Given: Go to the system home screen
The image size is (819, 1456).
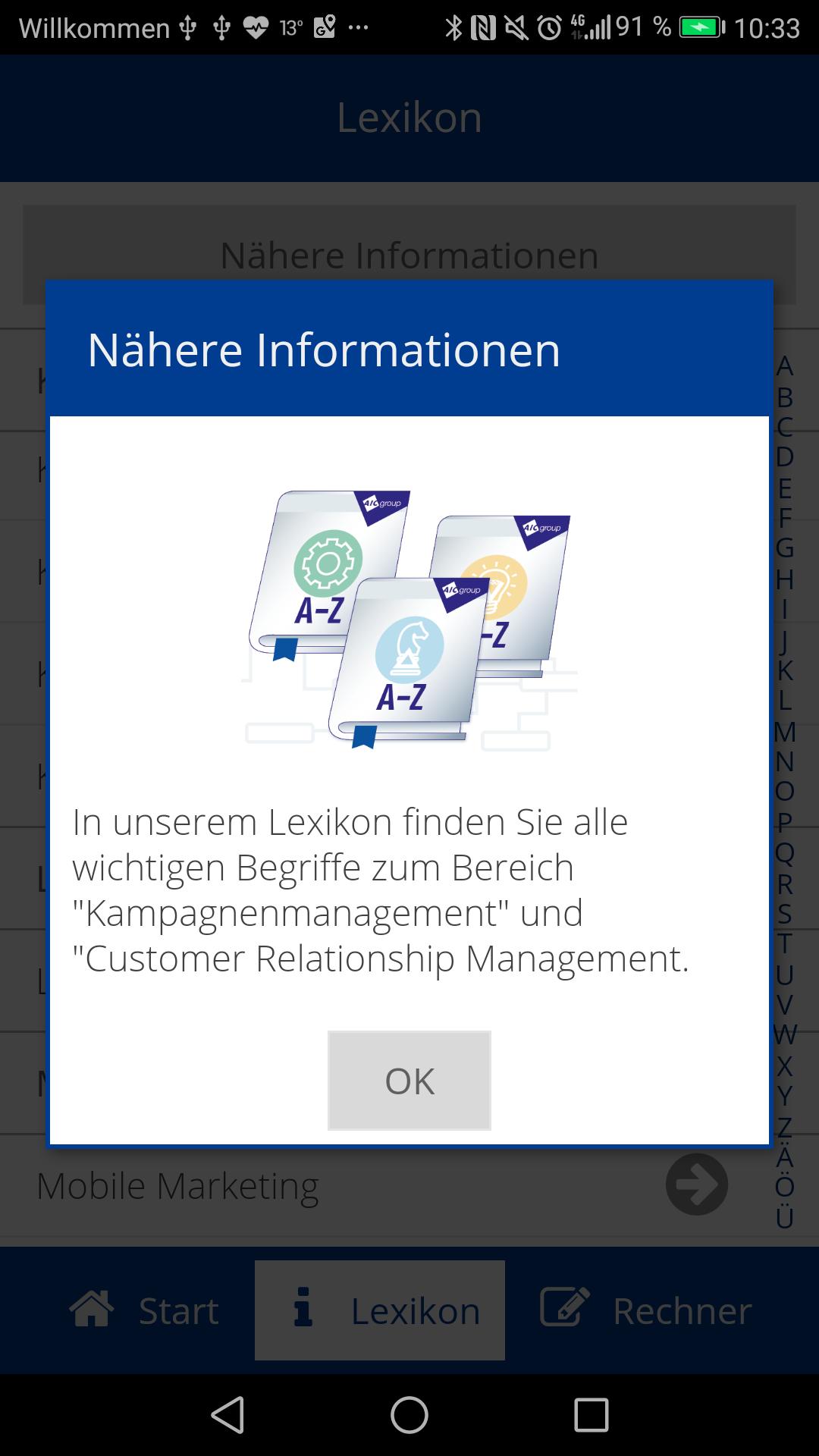Looking at the screenshot, I should point(409,1415).
